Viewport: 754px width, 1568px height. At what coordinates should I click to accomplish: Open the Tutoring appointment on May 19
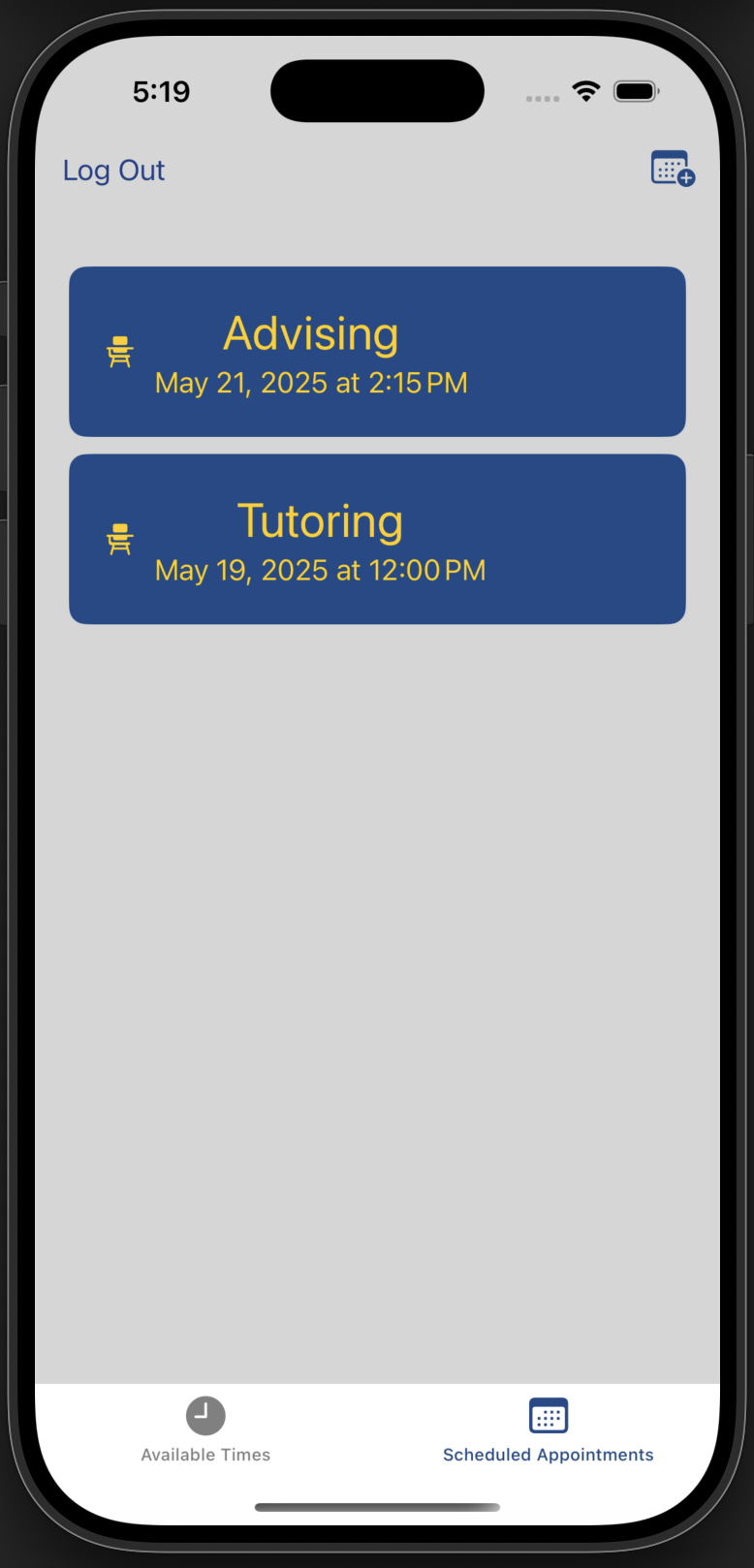coord(377,539)
